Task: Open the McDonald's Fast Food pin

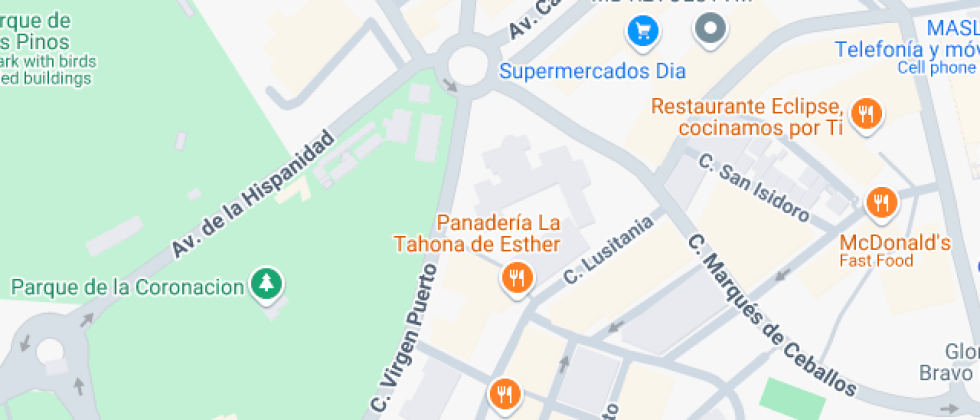Action: [881, 204]
